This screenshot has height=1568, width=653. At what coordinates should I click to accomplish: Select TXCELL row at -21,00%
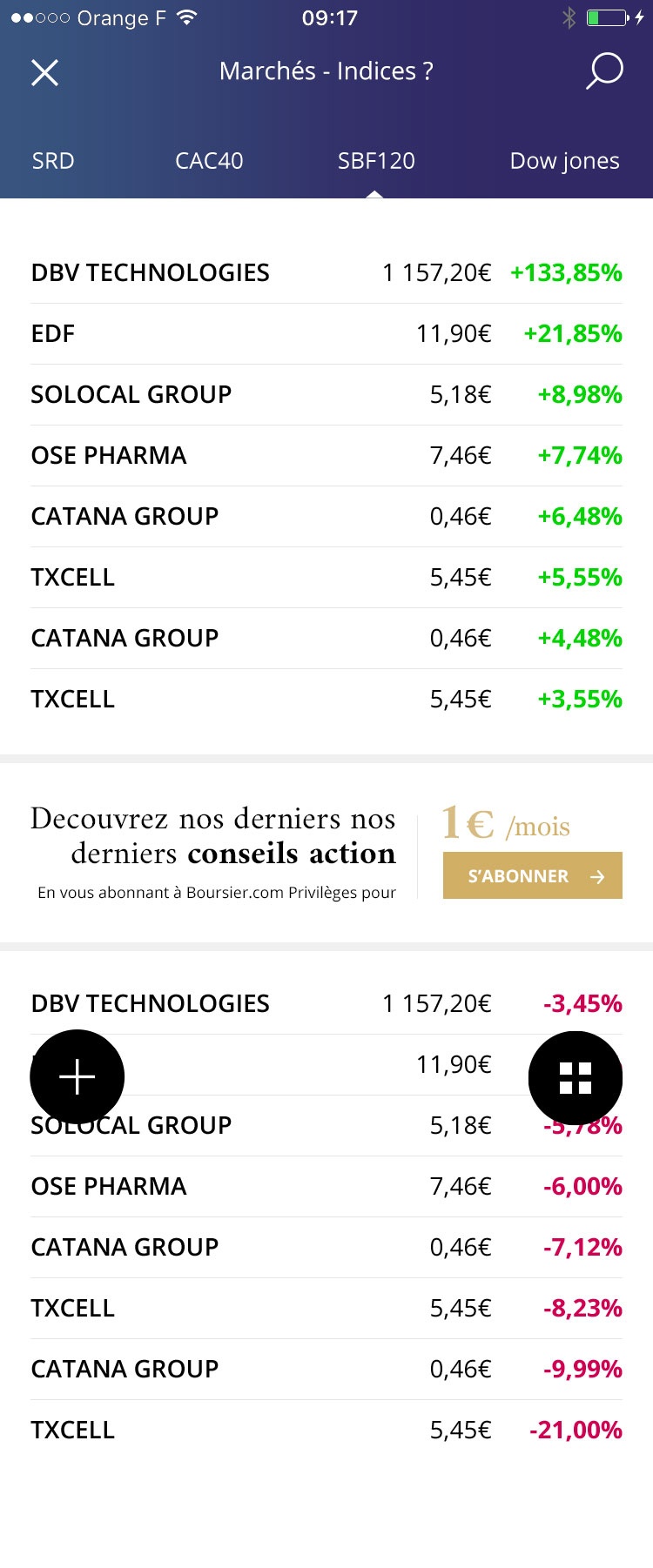(x=326, y=1431)
